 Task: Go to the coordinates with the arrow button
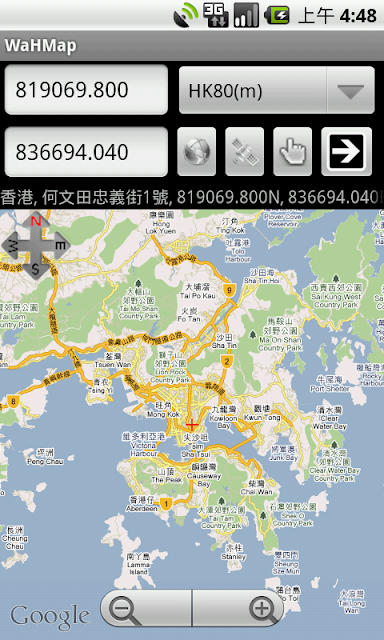pos(346,151)
